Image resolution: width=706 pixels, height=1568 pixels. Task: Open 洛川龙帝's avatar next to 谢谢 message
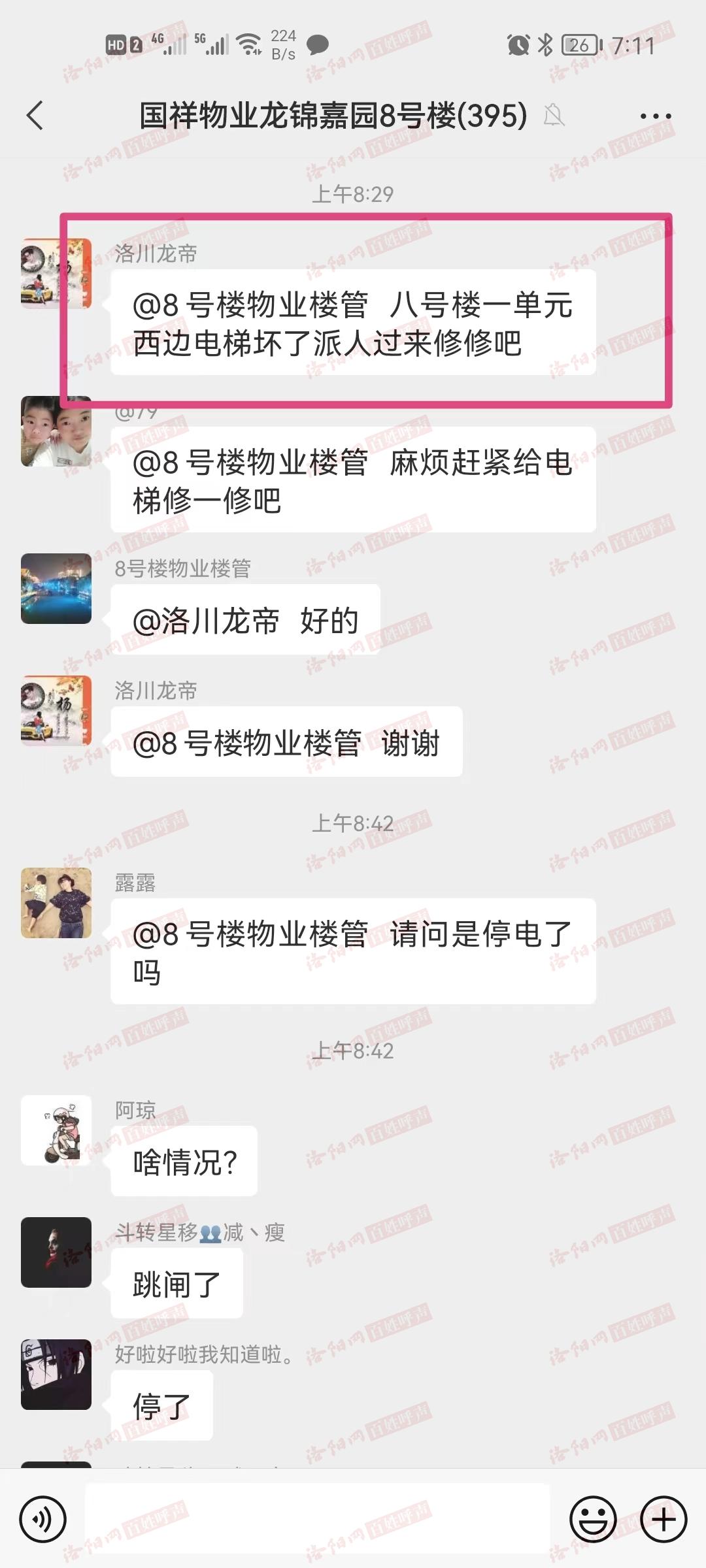pos(56,711)
